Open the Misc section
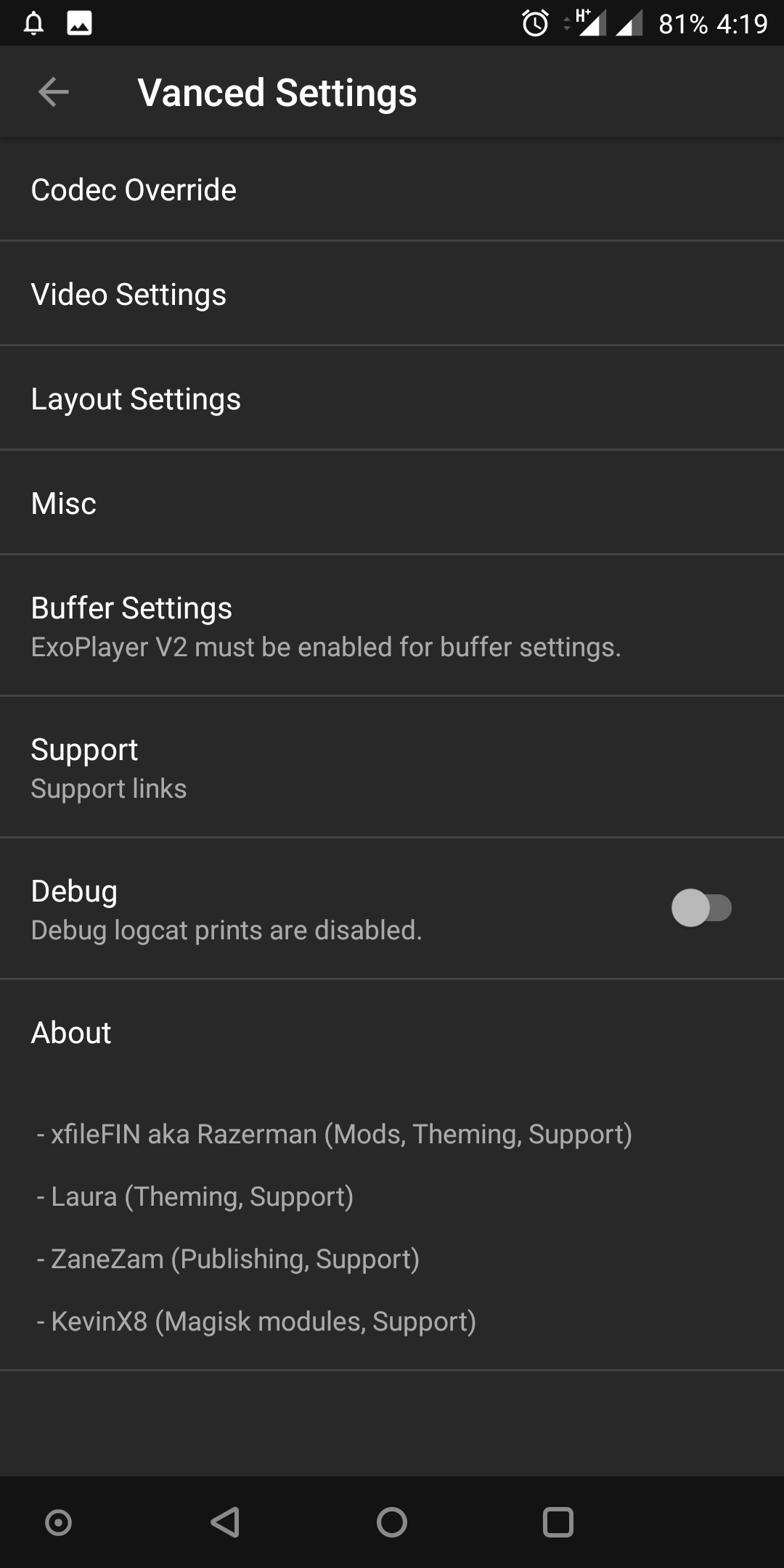784x1568 pixels. [x=392, y=502]
